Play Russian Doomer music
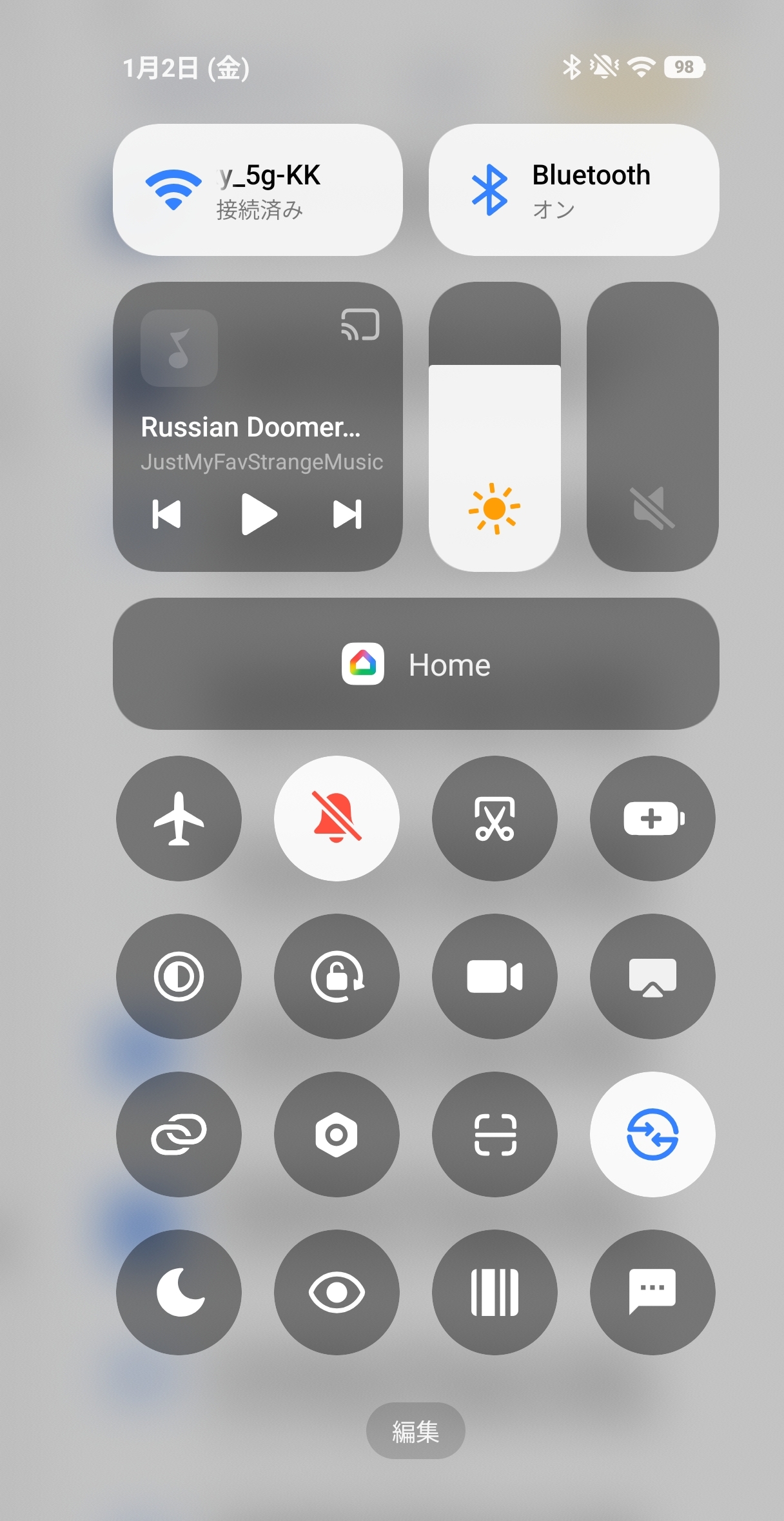 [259, 514]
